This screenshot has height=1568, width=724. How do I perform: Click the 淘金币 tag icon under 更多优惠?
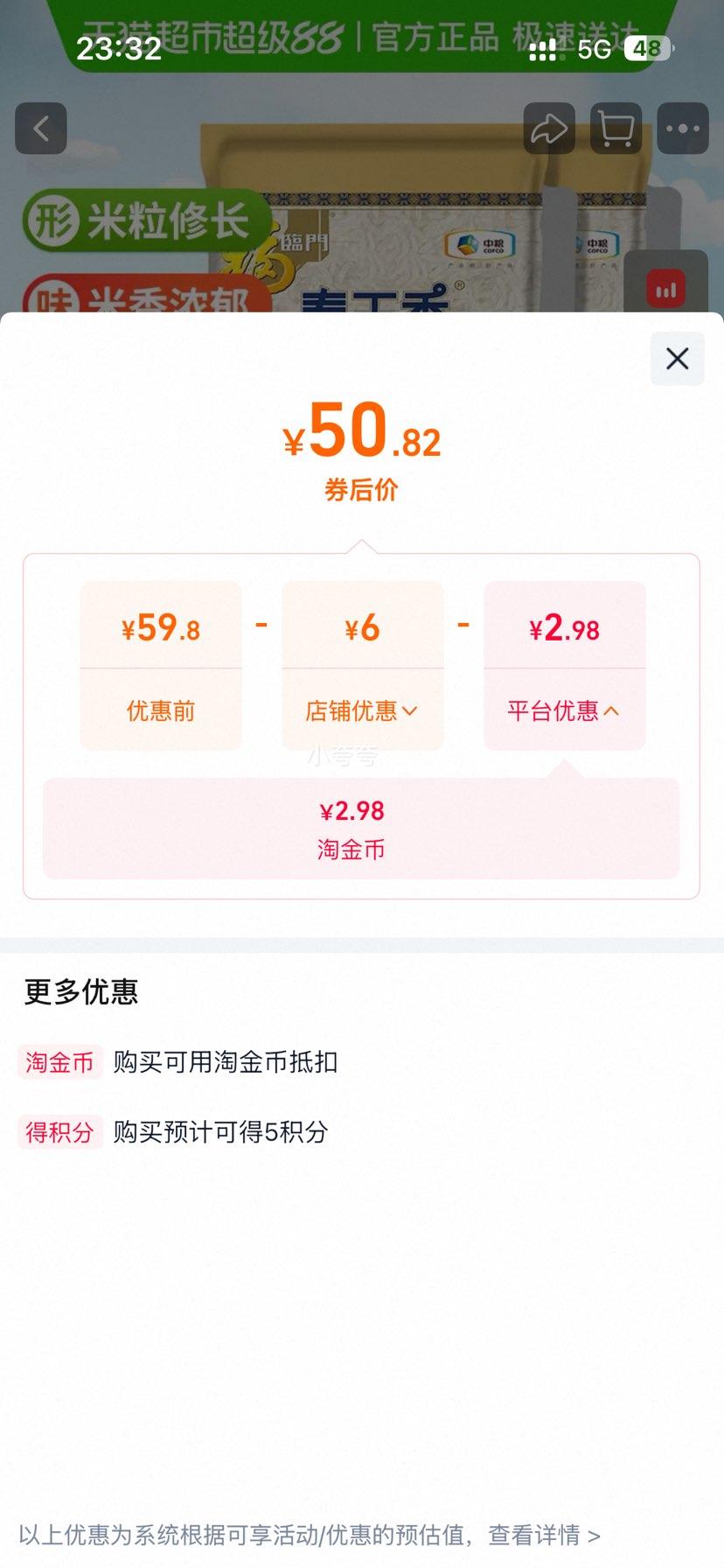point(59,1063)
